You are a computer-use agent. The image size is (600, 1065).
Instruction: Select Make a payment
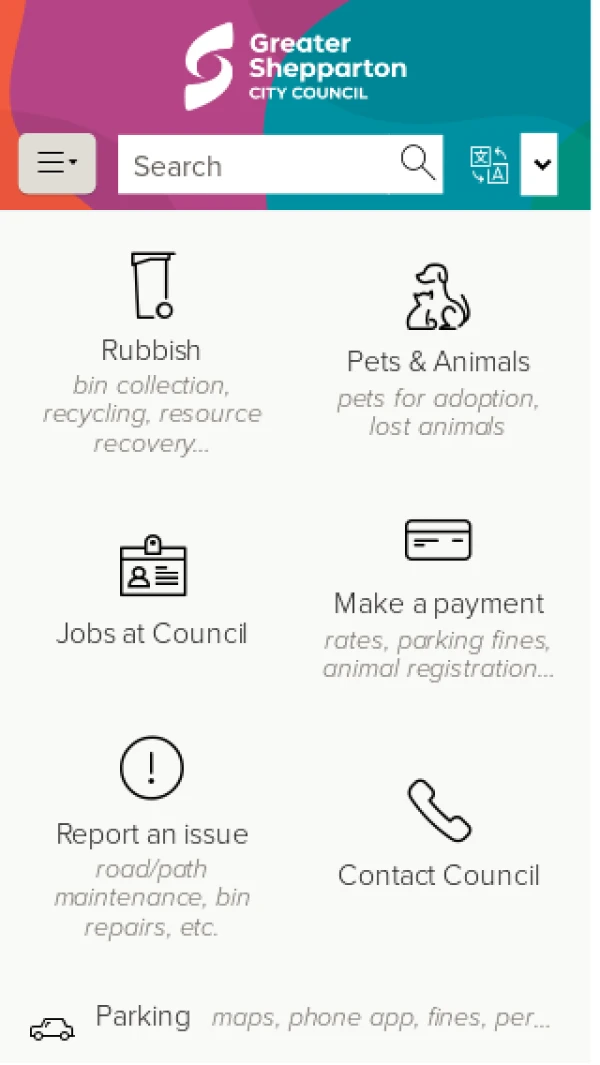point(438,603)
